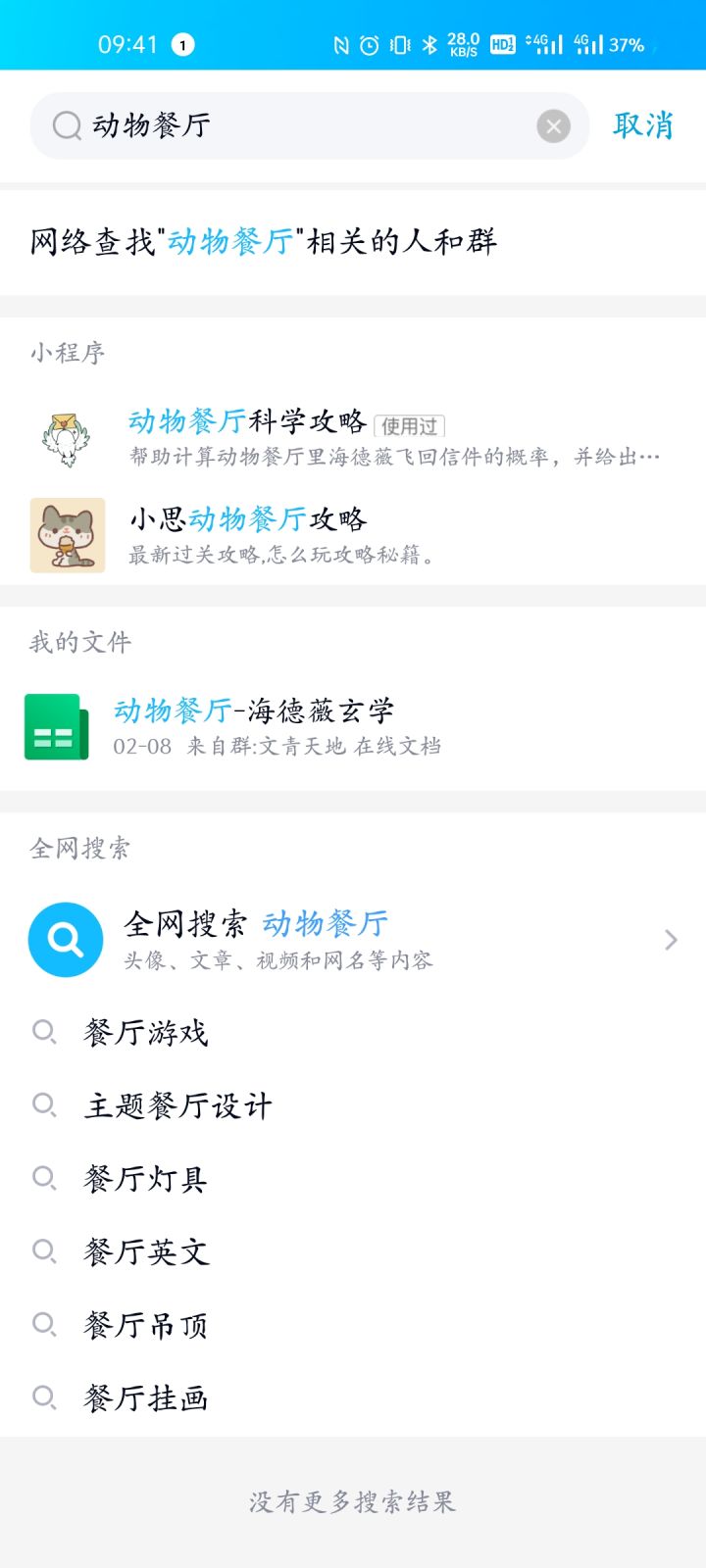This screenshot has height=1568, width=706.
Task: Open 网络查找 related people and groups
Action: [353, 242]
